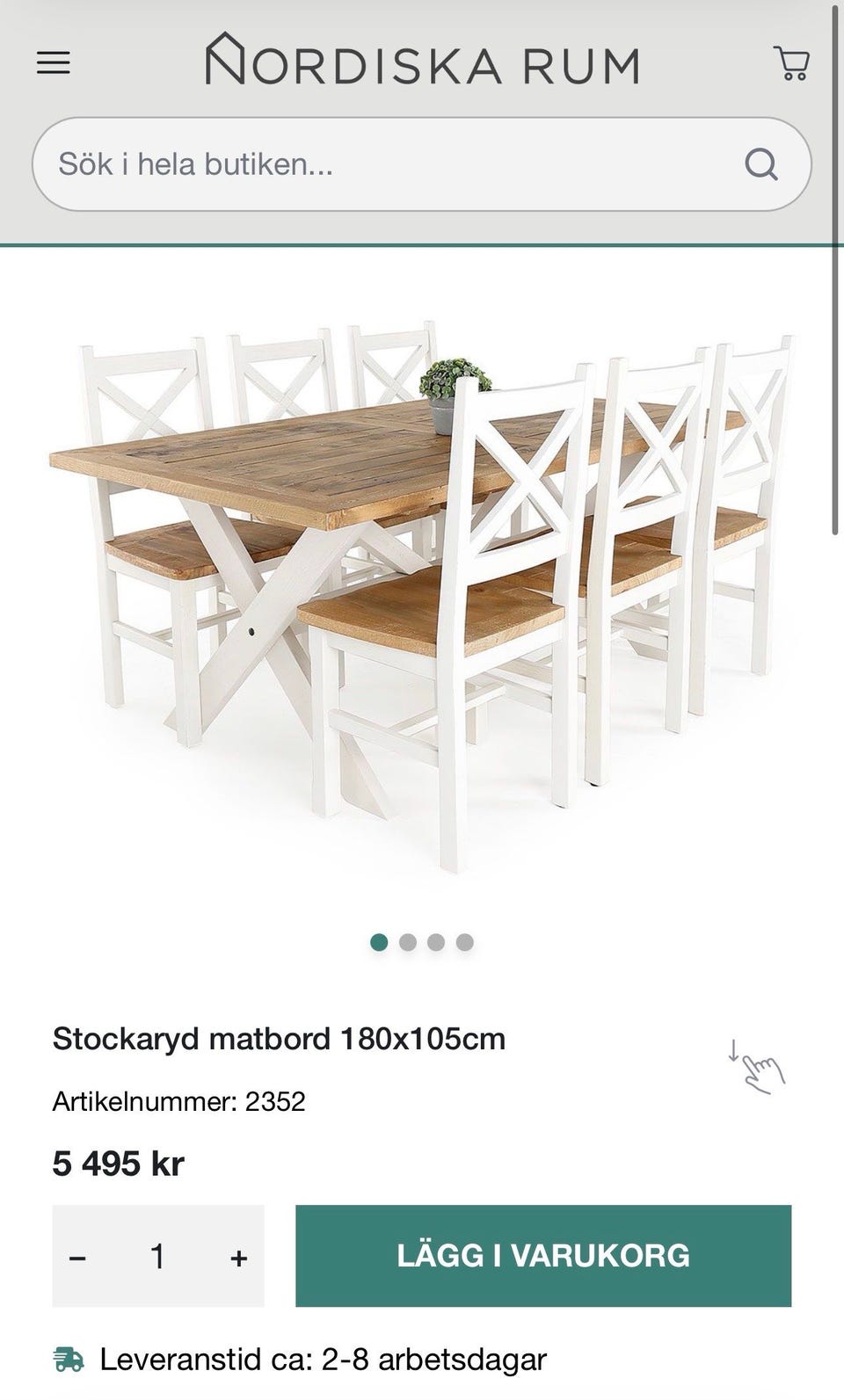Image resolution: width=844 pixels, height=1400 pixels.
Task: Tap the magnifier search icon
Action: [760, 164]
